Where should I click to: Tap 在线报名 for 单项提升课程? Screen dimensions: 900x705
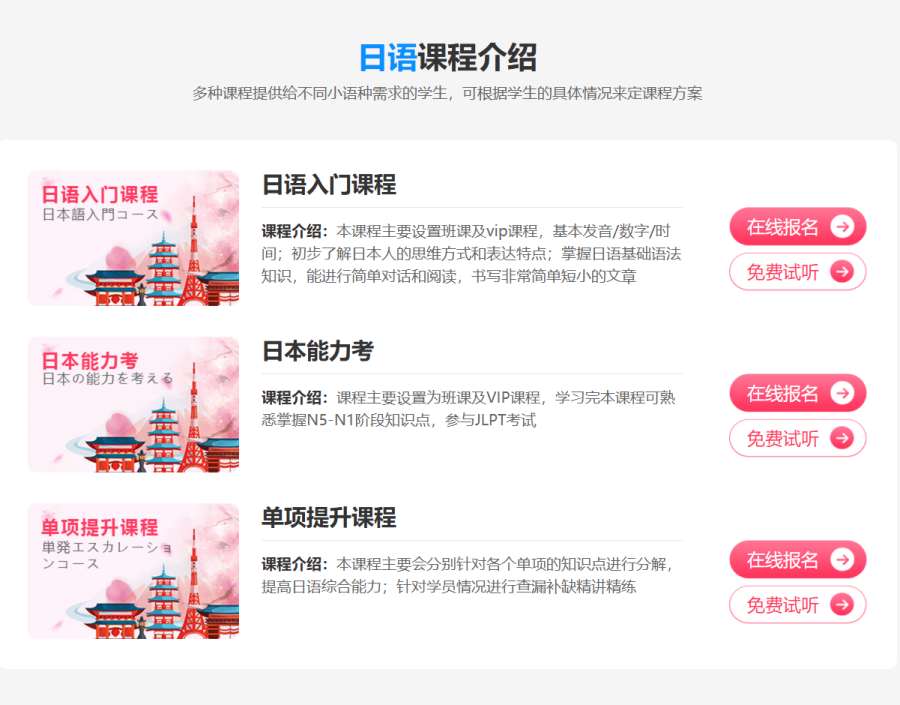click(x=797, y=560)
